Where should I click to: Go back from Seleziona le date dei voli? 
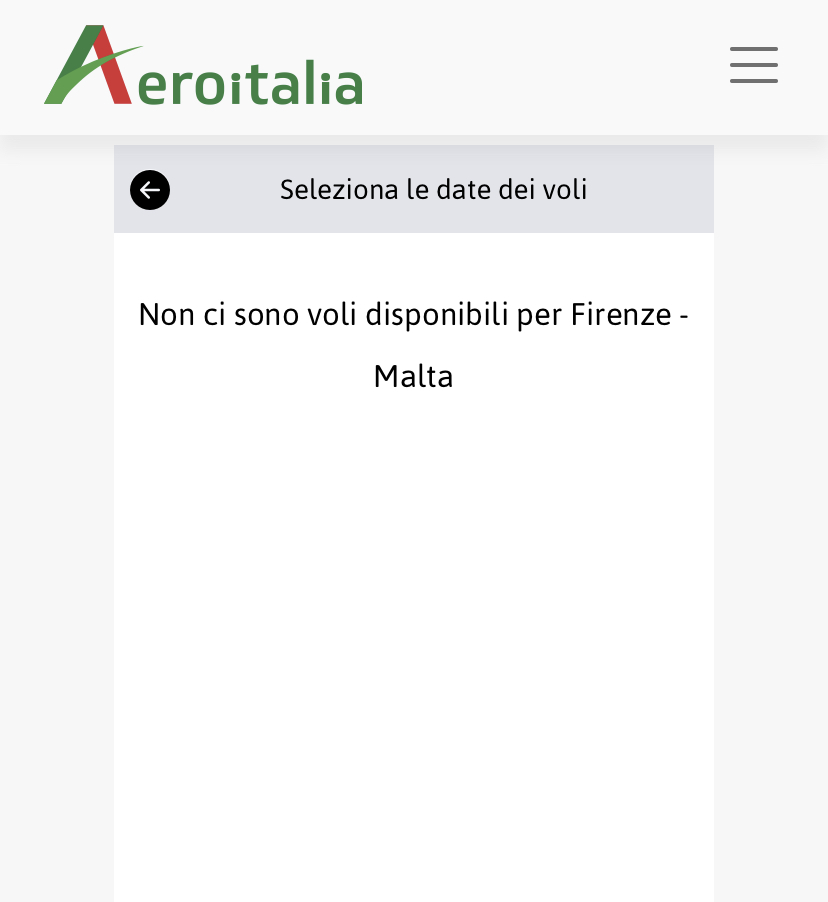pos(150,190)
